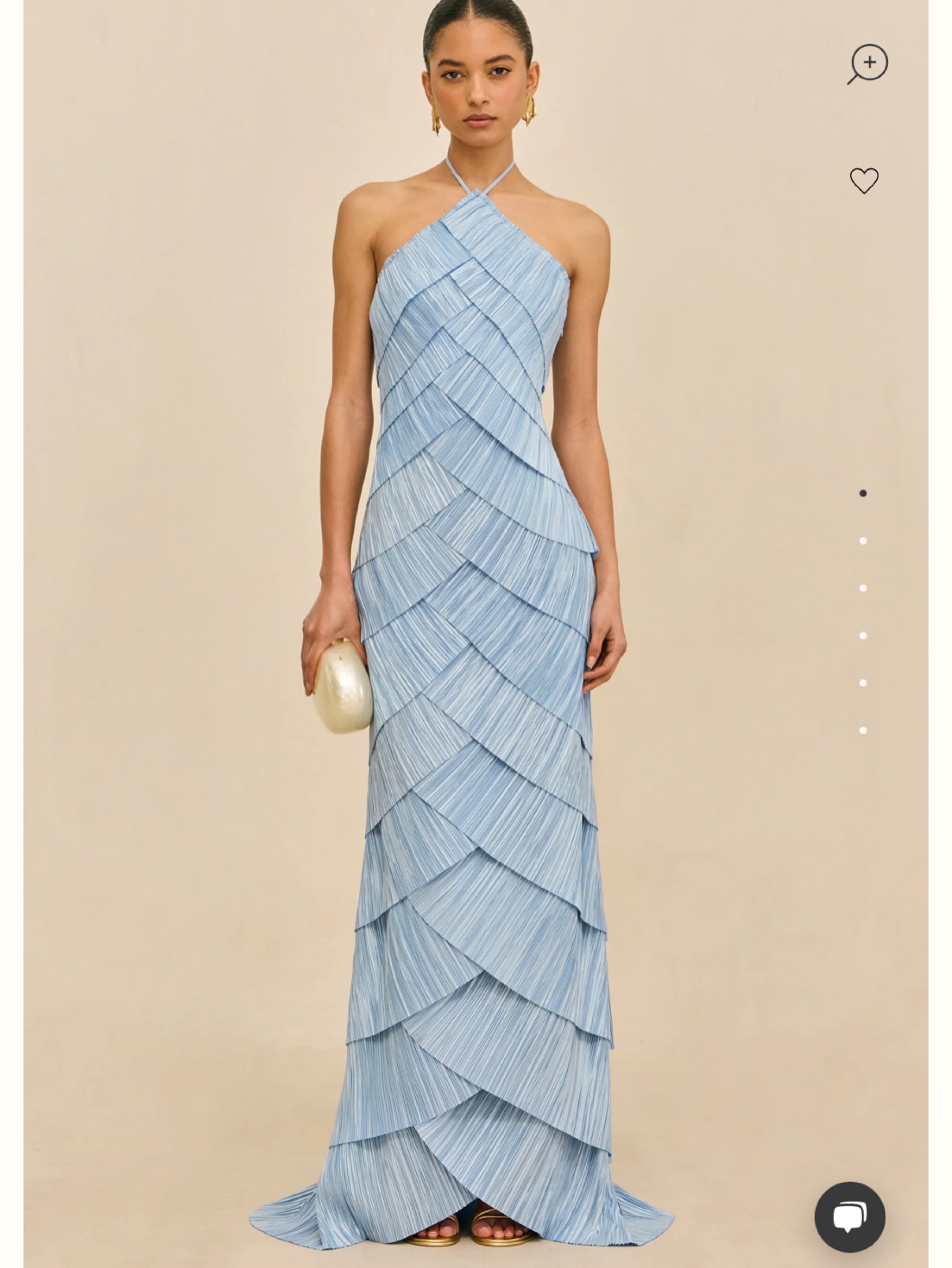Select the third image indicator dot

tap(863, 588)
